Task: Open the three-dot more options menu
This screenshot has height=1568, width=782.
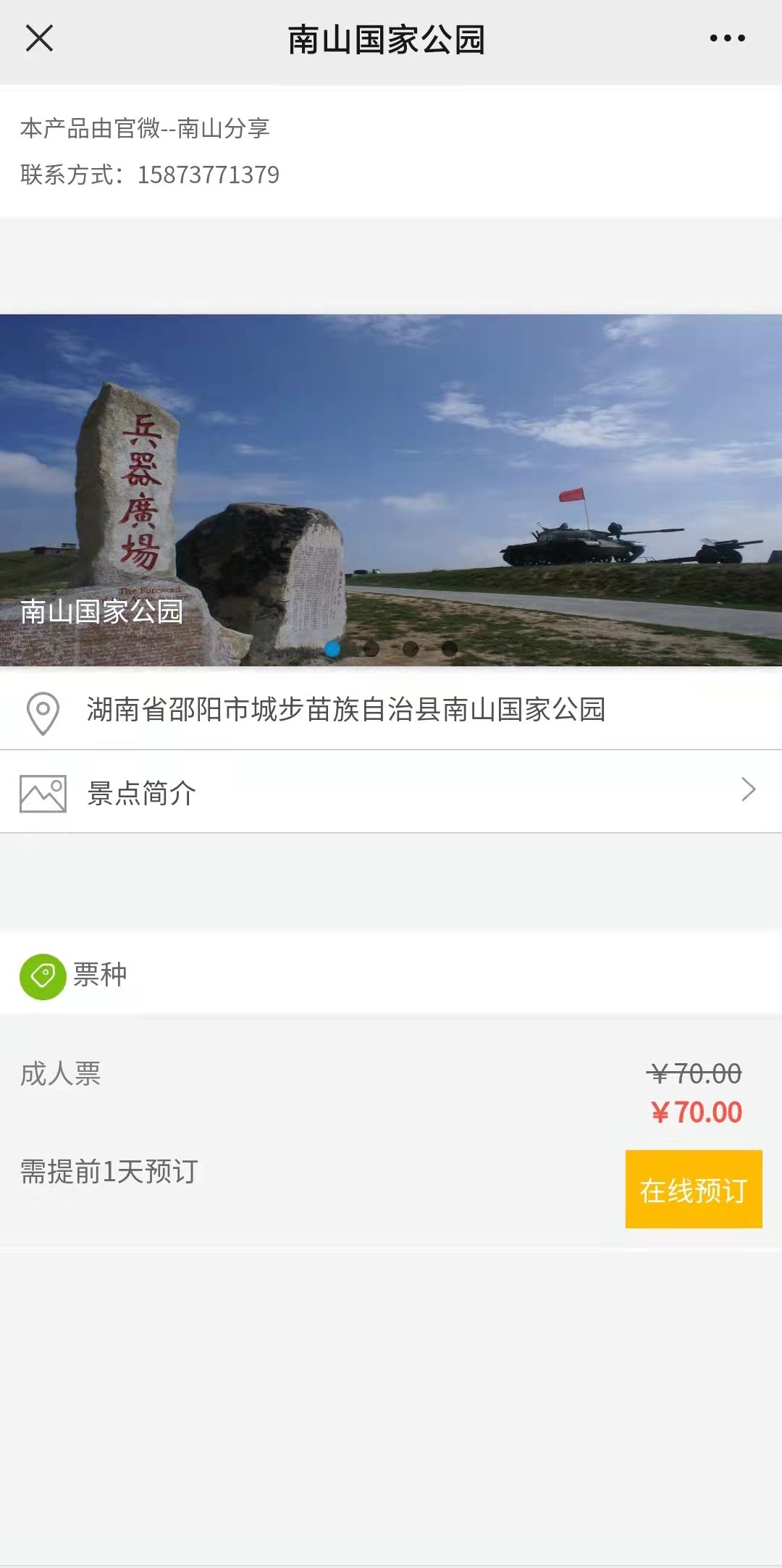Action: point(727,38)
